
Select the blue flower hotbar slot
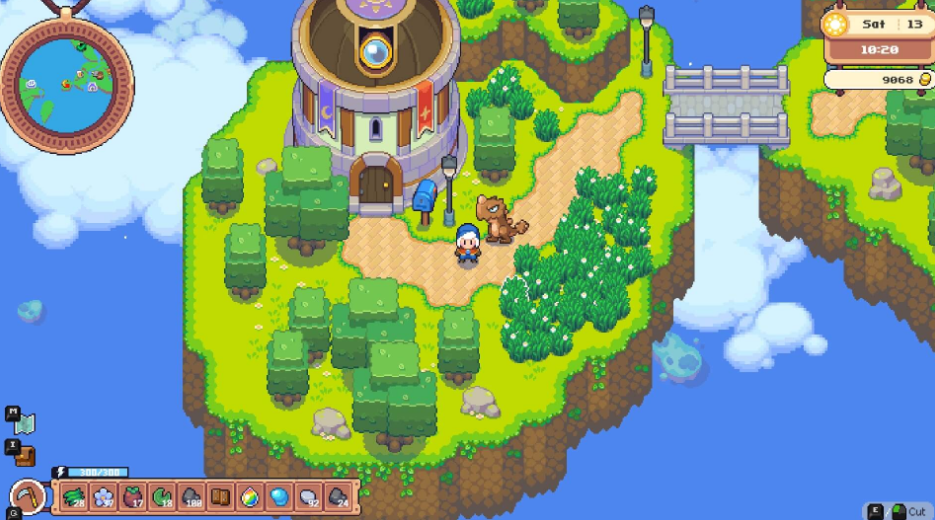pyautogui.click(x=103, y=496)
